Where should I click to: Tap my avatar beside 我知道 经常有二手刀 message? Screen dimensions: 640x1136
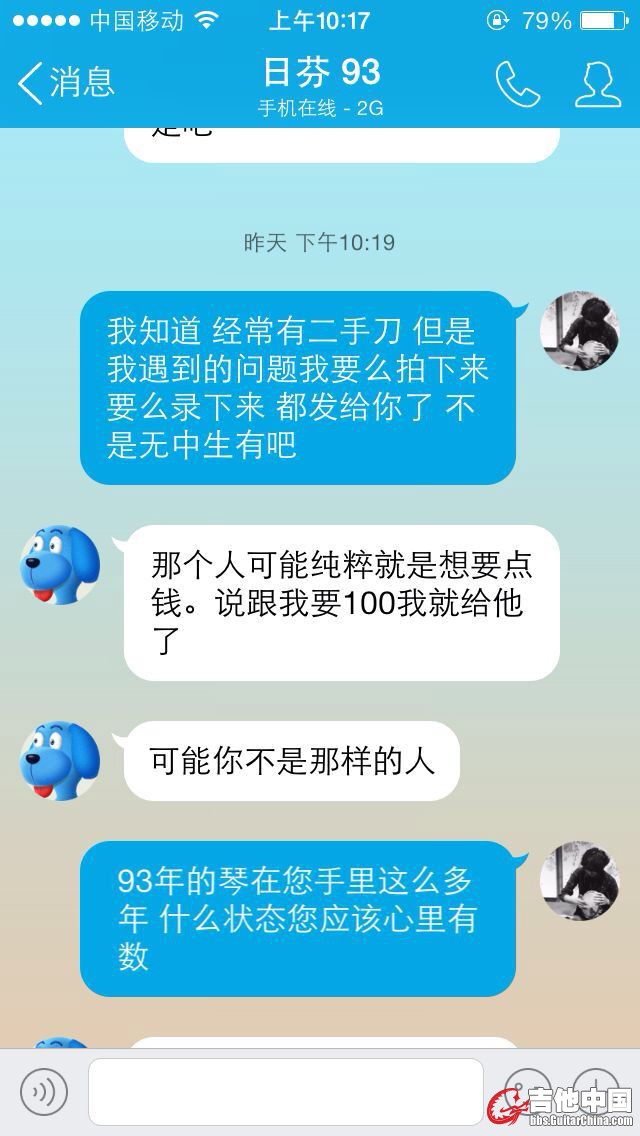579,332
